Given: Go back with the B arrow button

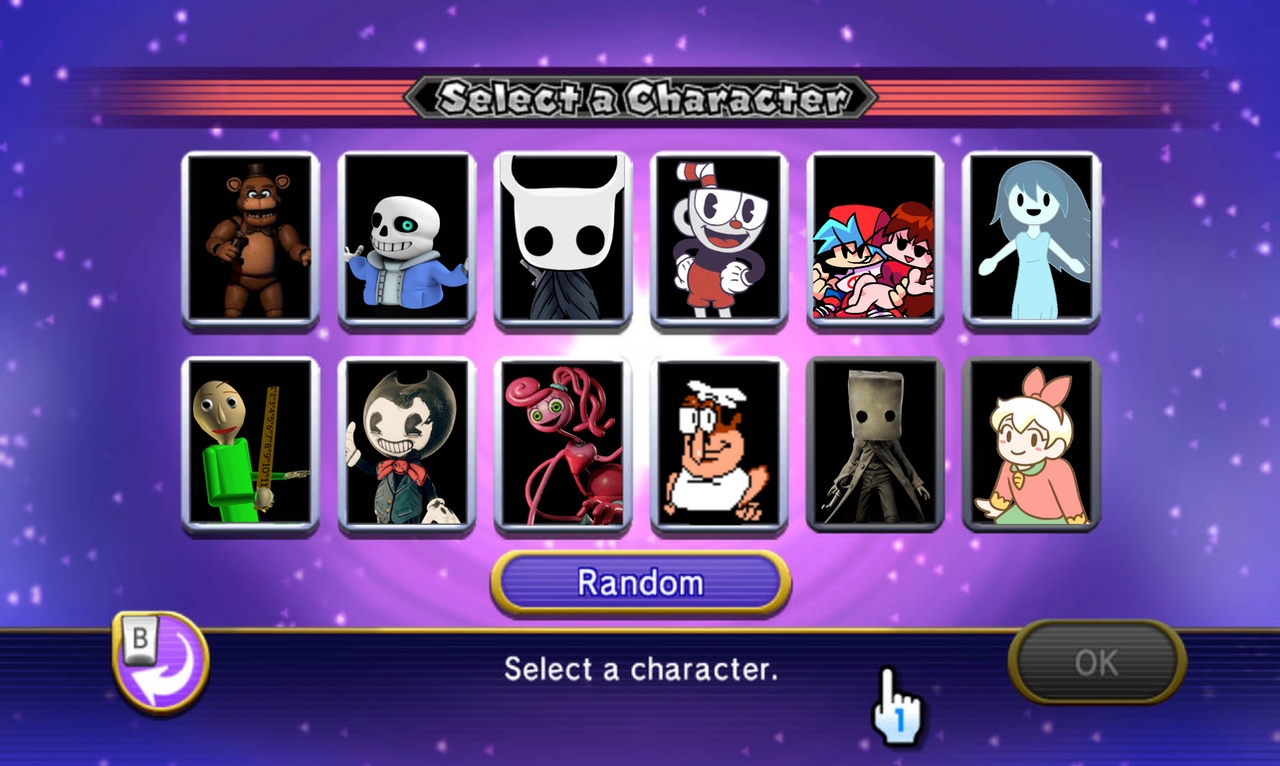Looking at the screenshot, I should pos(162,662).
